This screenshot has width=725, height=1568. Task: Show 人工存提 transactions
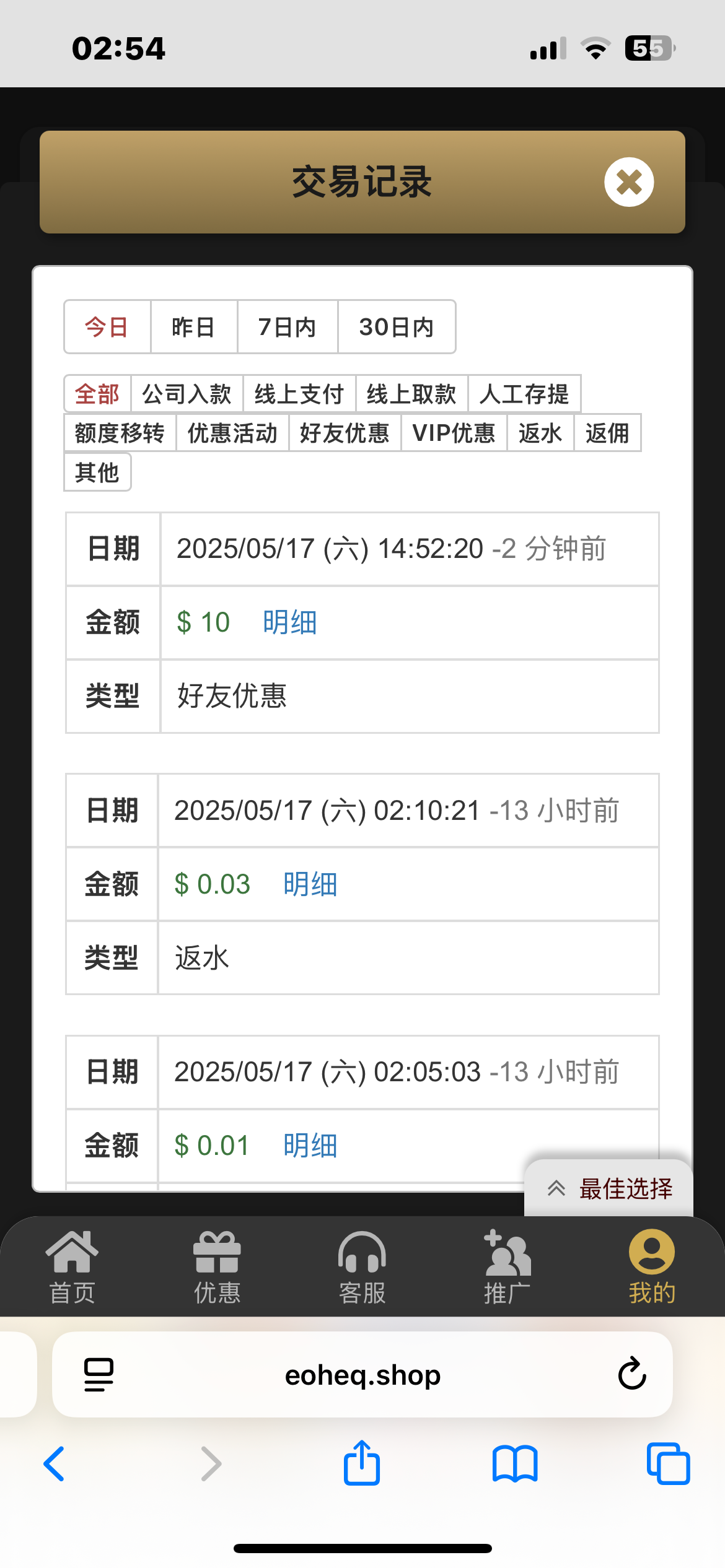524,394
